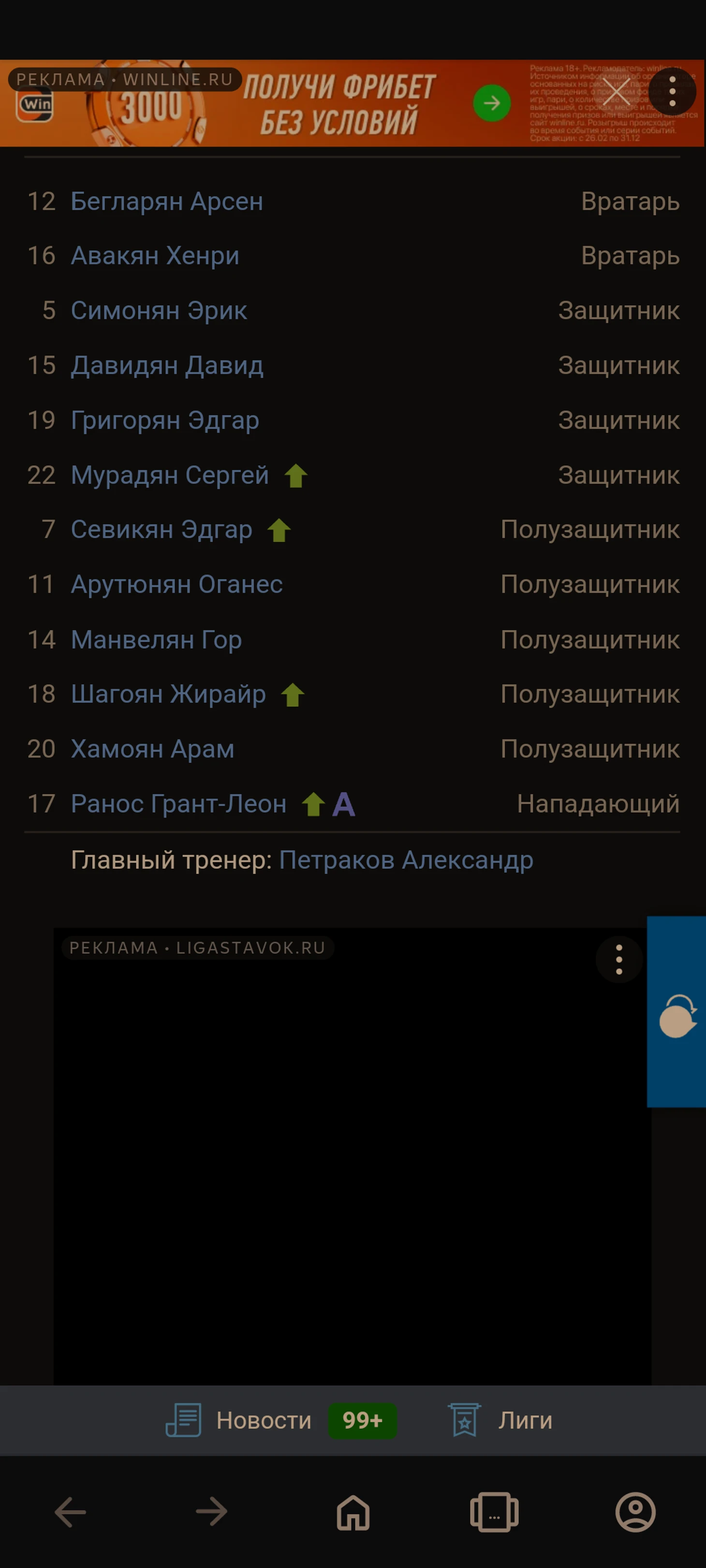Viewport: 706px width, 1568px height.
Task: Open Winline ad banner options menu
Action: (672, 91)
